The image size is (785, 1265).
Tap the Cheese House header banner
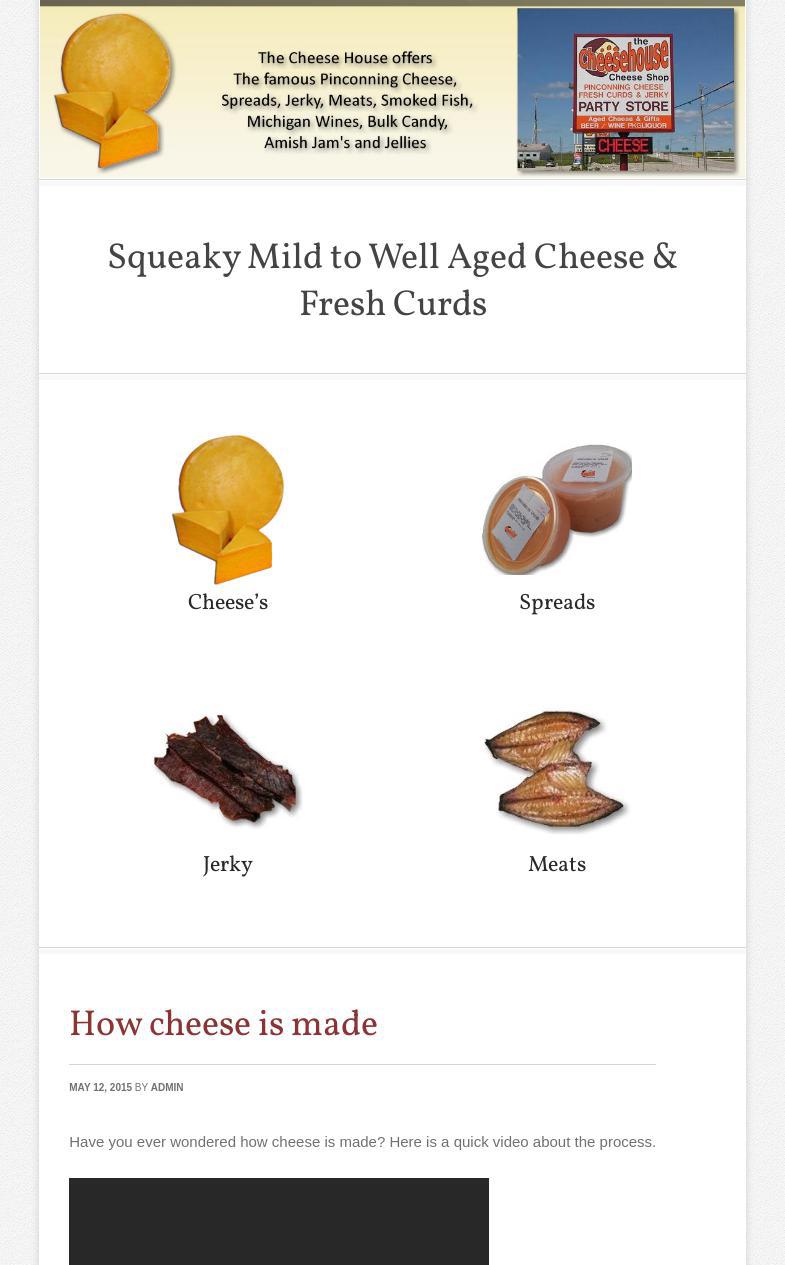pos(392,92)
